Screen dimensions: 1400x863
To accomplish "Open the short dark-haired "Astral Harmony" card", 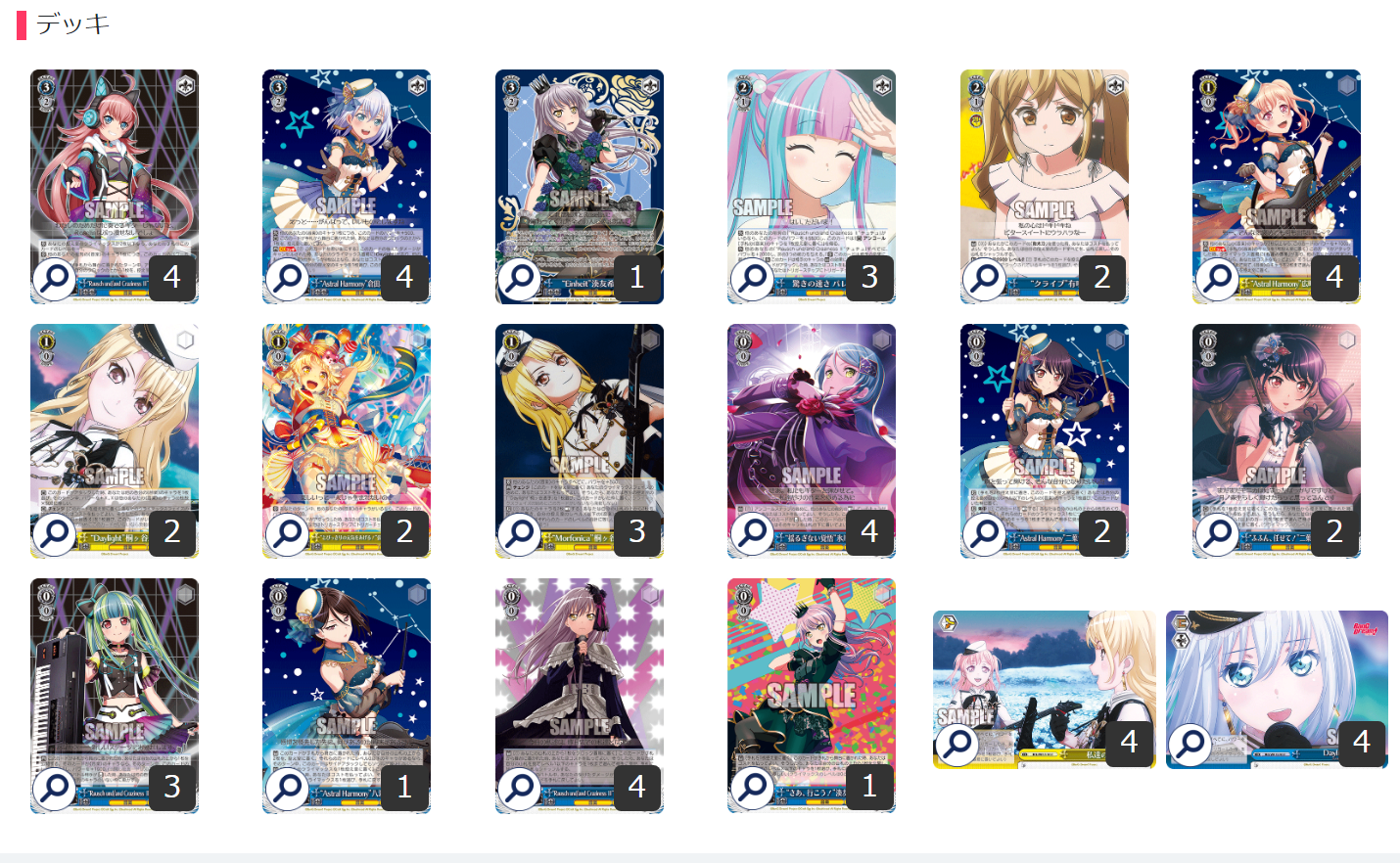I will pyautogui.click(x=288, y=788).
